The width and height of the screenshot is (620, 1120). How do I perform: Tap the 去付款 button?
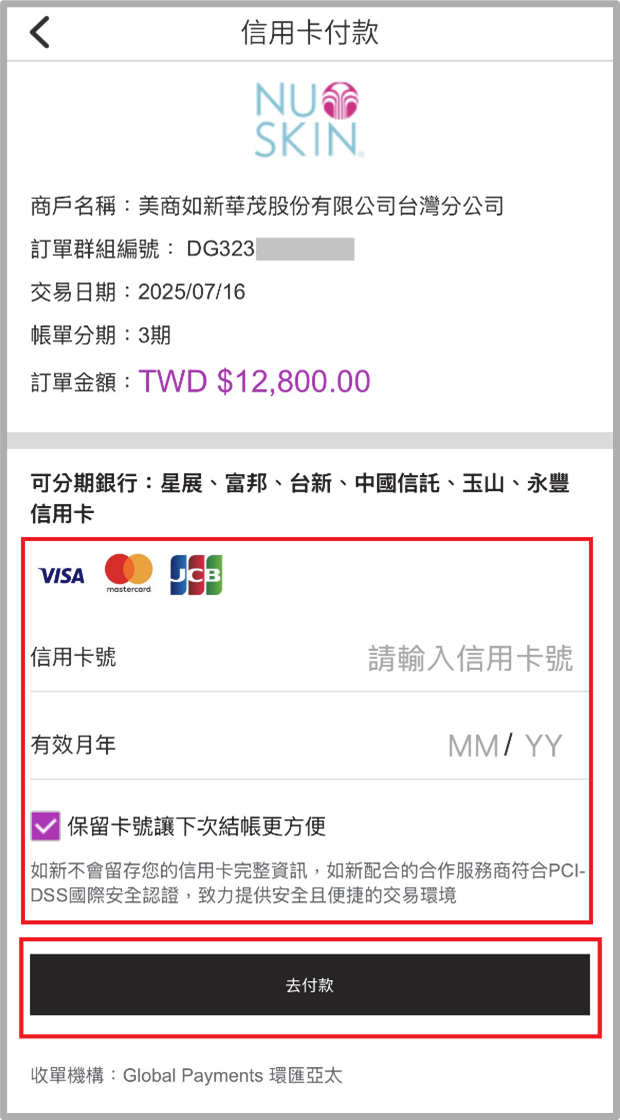coord(309,985)
